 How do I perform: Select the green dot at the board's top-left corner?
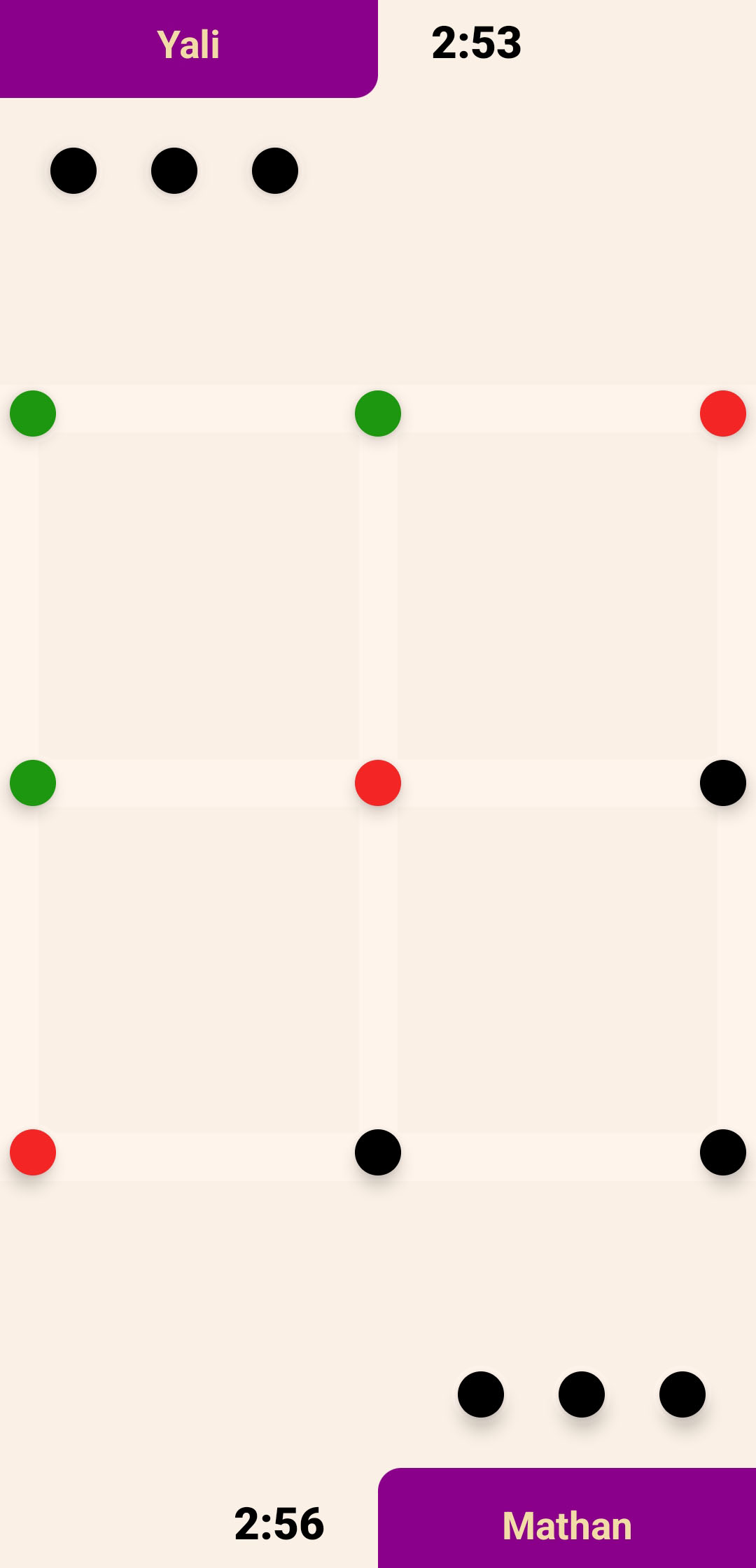pos(33,414)
